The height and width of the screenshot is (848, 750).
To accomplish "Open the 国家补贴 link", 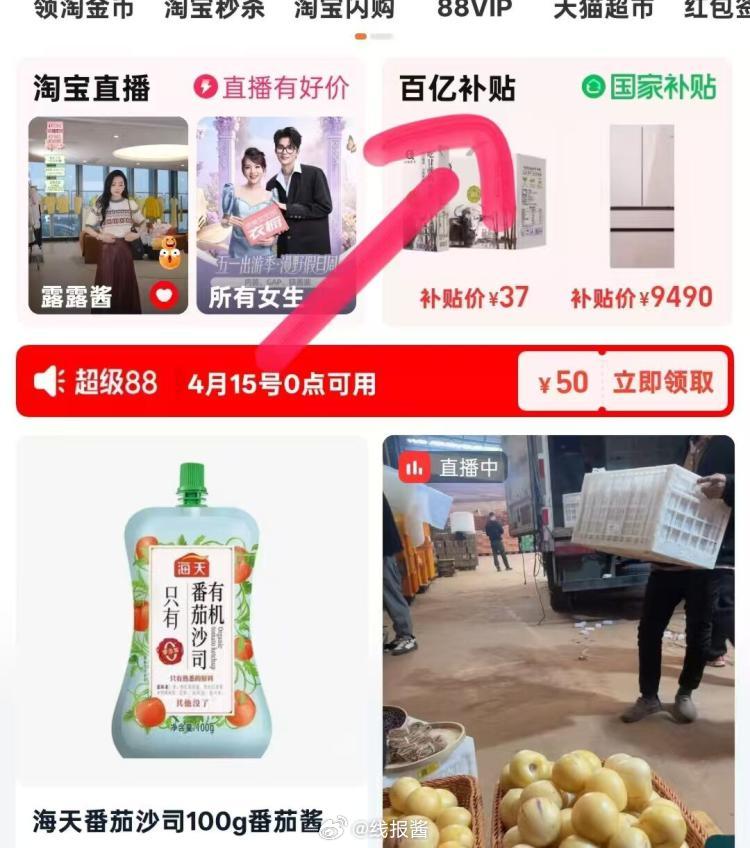I will click(x=650, y=87).
